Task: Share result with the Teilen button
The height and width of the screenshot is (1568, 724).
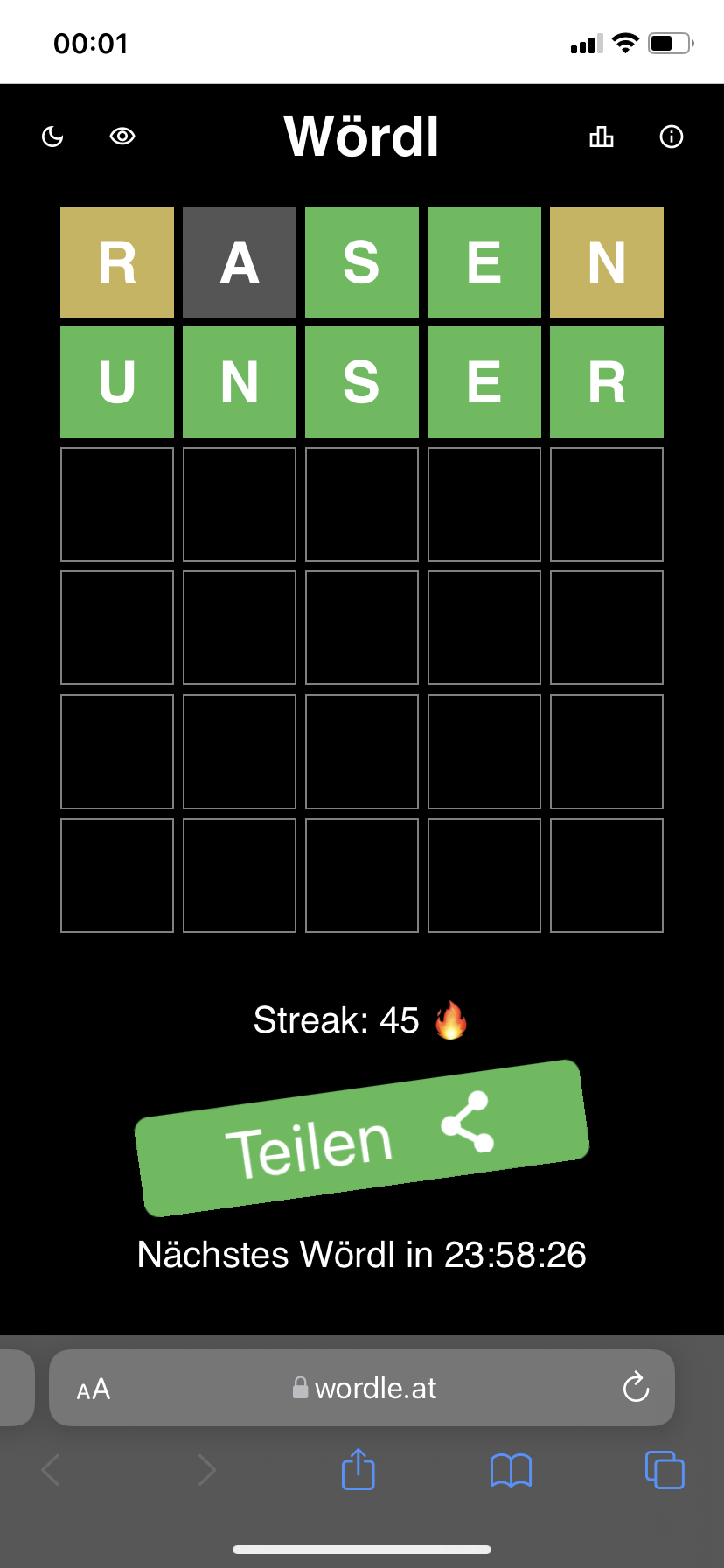Action: 362,1137
